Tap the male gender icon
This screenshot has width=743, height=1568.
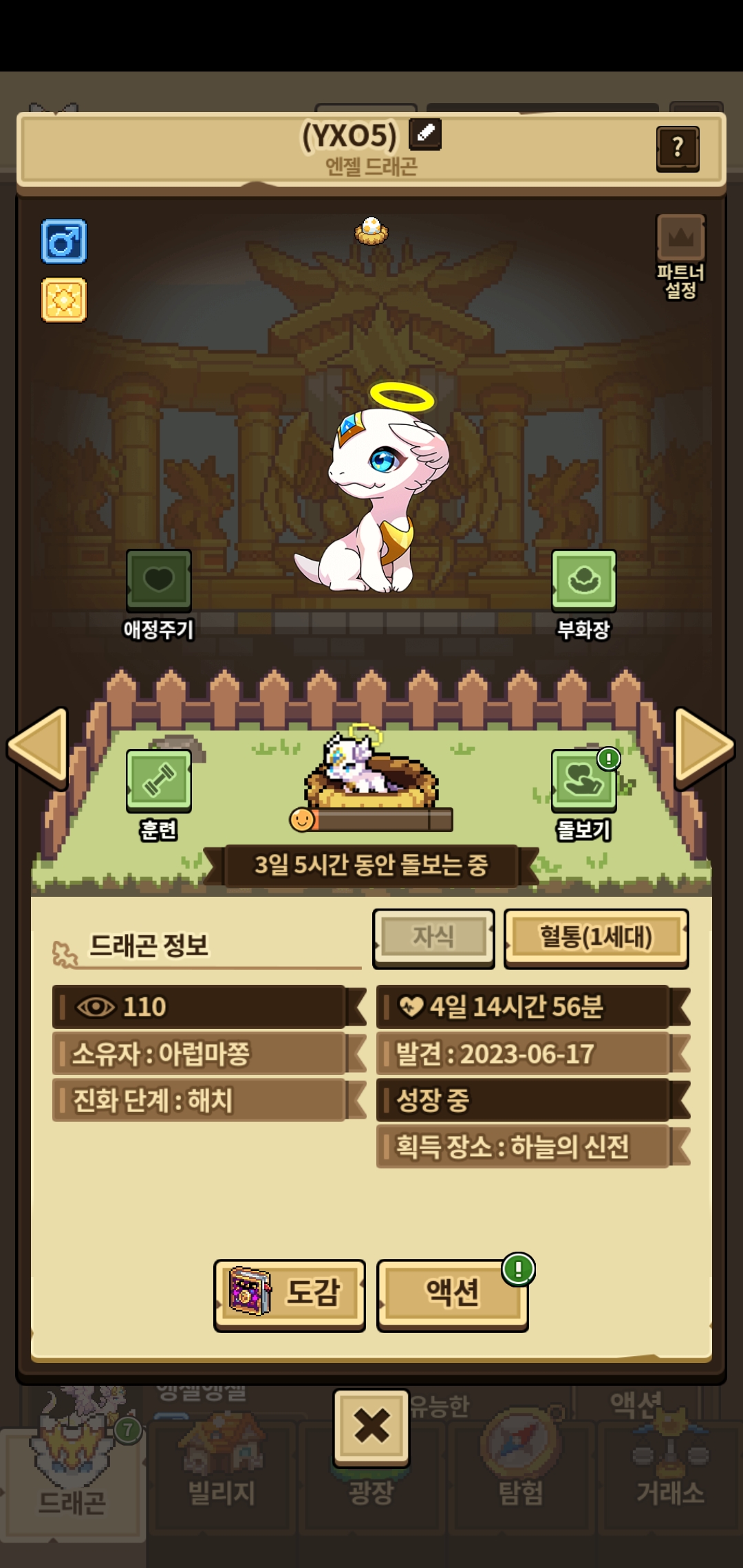pyautogui.click(x=64, y=241)
